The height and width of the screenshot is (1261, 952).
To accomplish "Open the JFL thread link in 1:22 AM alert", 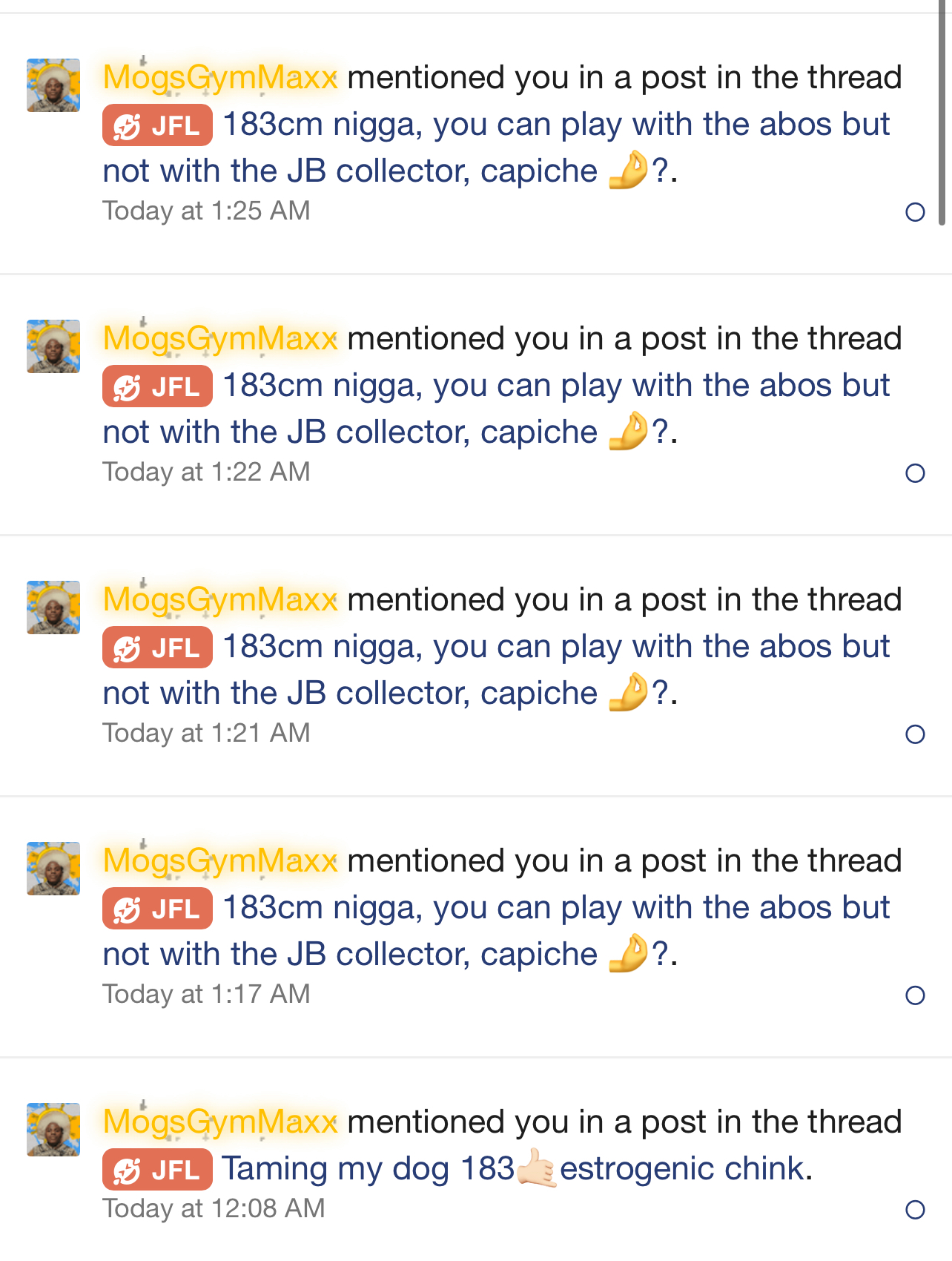I will [x=556, y=386].
